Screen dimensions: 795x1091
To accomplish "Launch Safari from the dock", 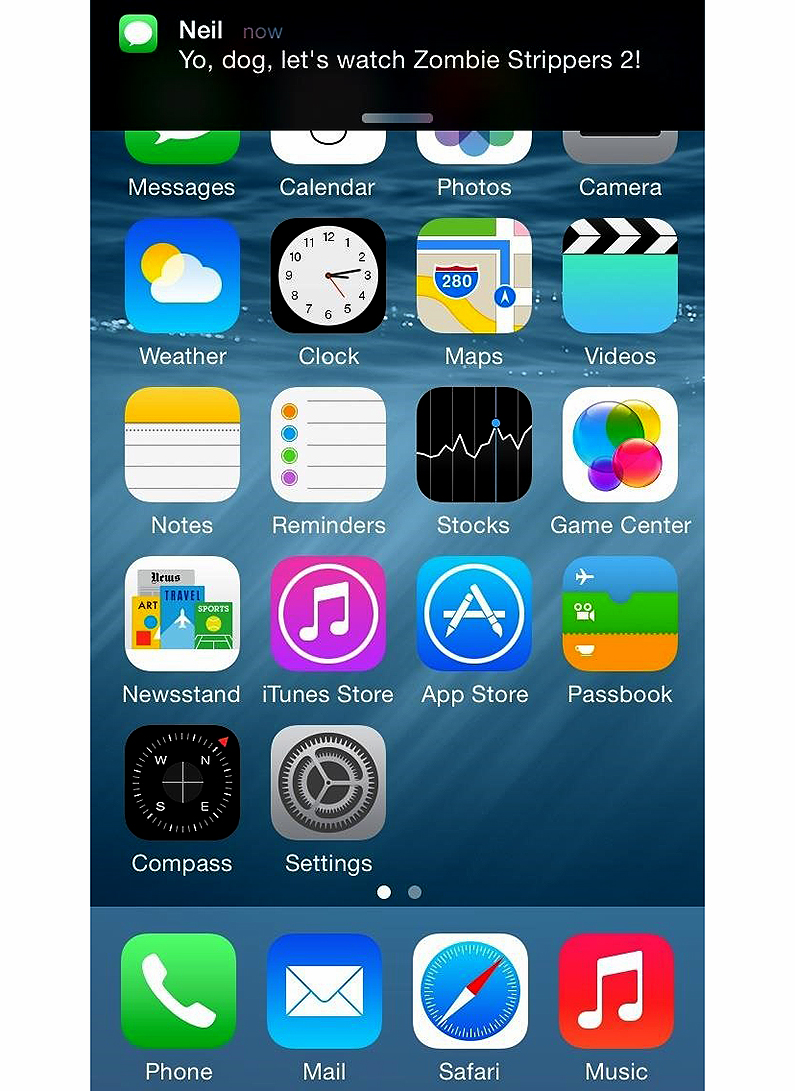I will tap(470, 991).
